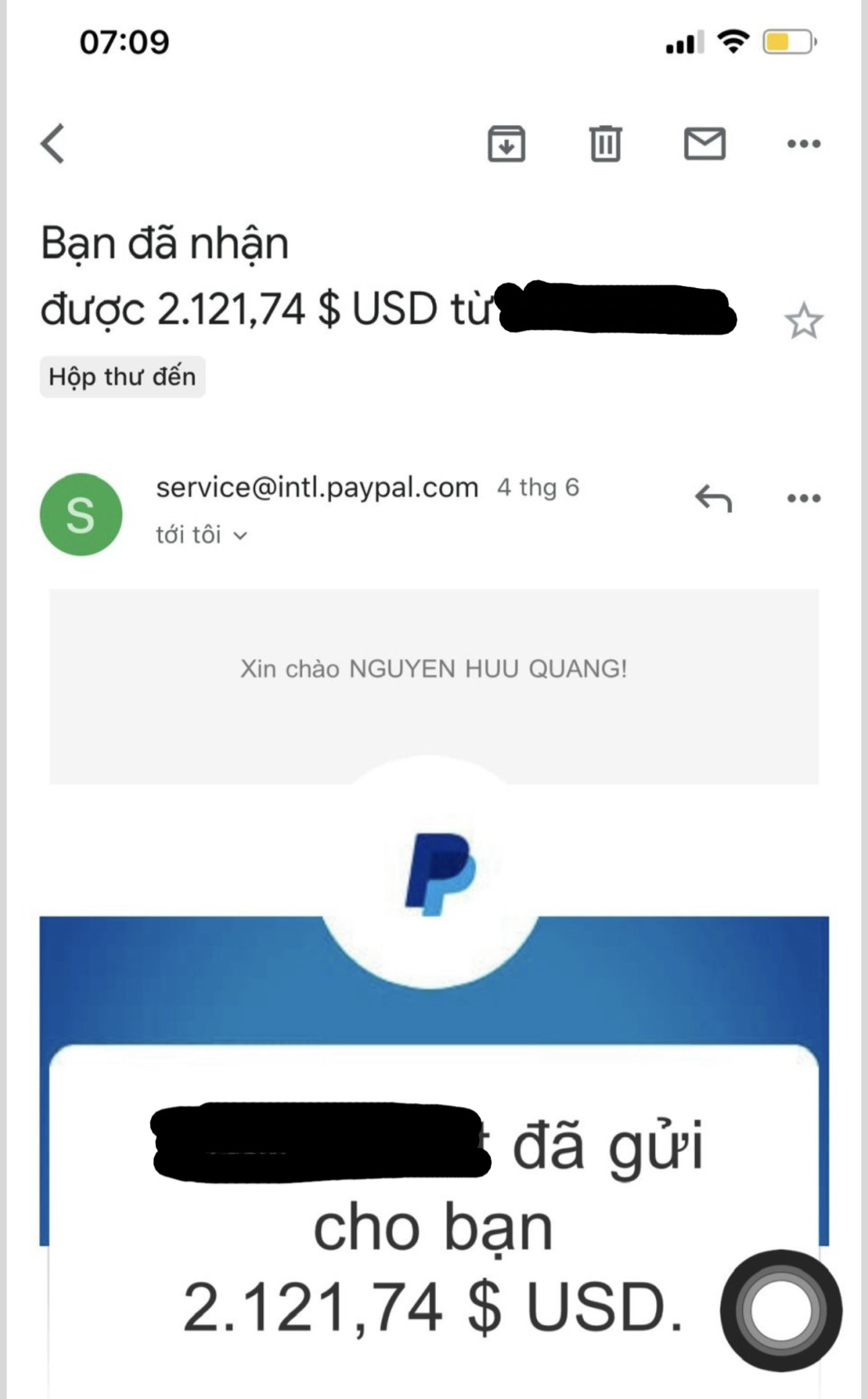The width and height of the screenshot is (868, 1399).
Task: Archive this PayPal email
Action: [506, 143]
